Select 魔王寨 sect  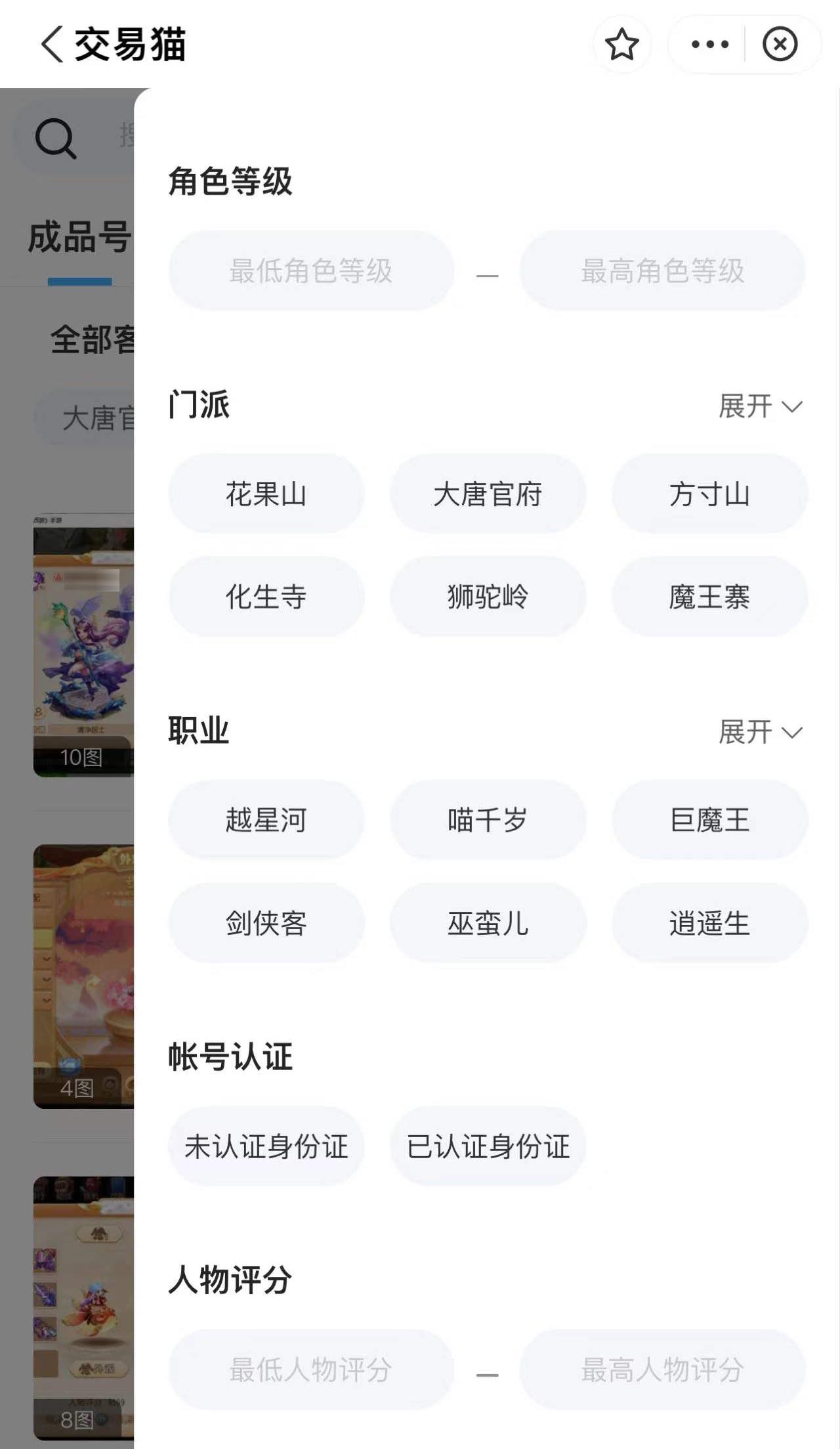709,596
